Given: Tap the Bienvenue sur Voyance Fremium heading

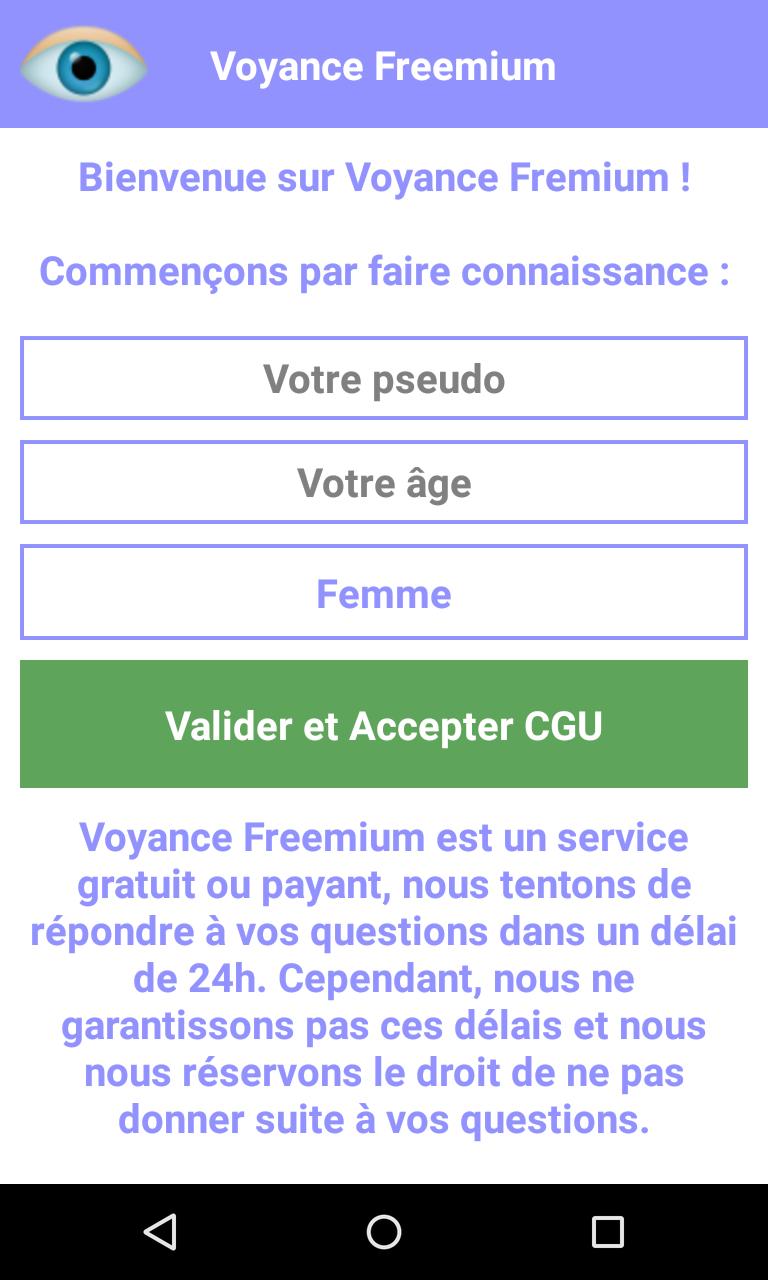Looking at the screenshot, I should click(384, 177).
